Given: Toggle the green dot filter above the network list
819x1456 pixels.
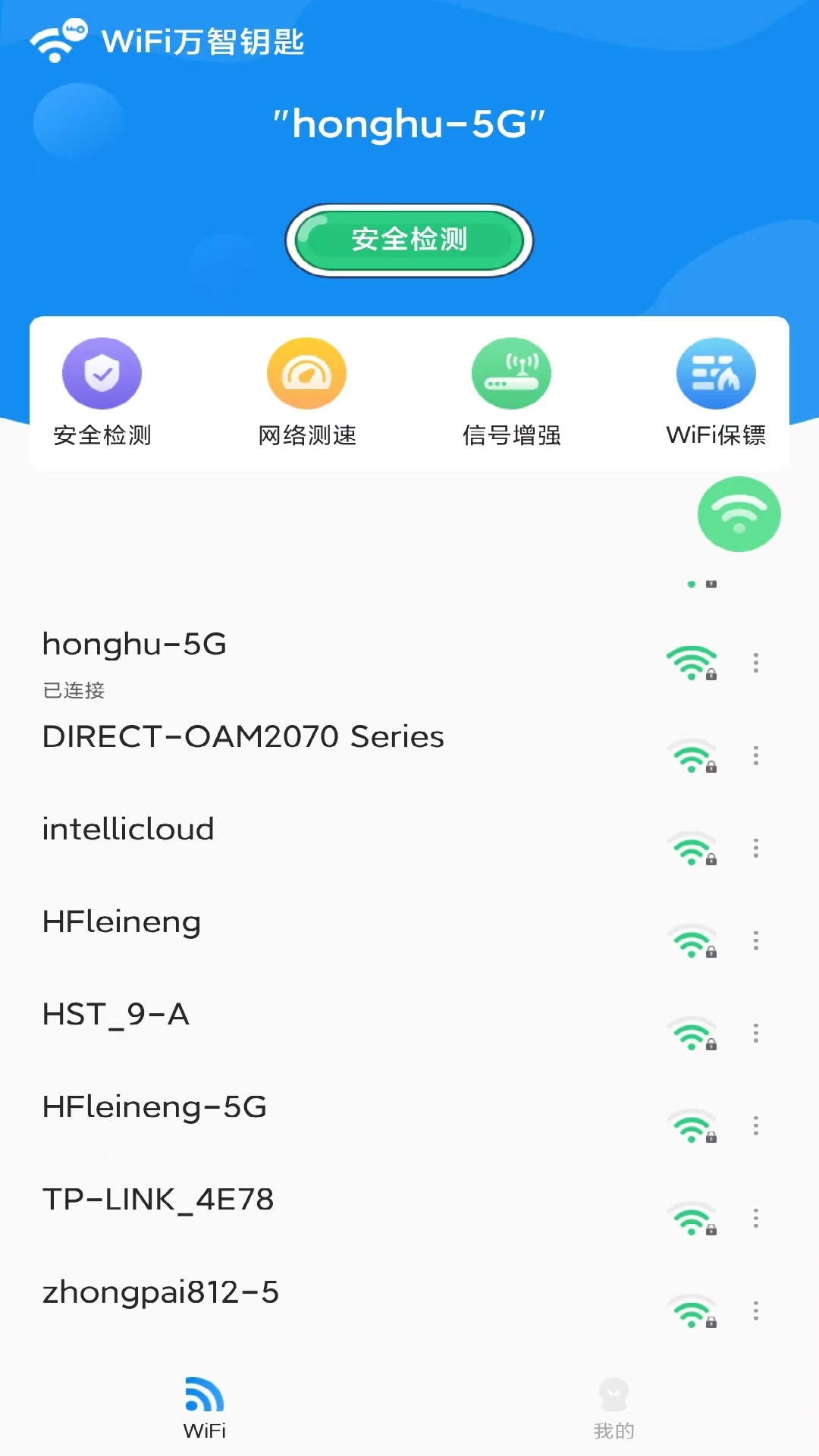Looking at the screenshot, I should click(690, 585).
